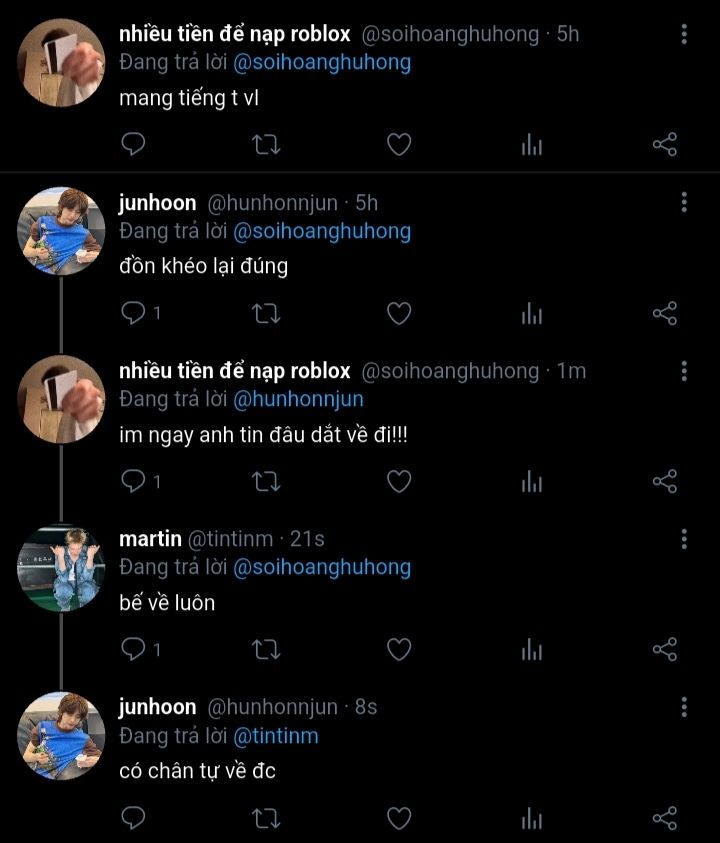Open the @hunhonnjun mention link

[298, 399]
